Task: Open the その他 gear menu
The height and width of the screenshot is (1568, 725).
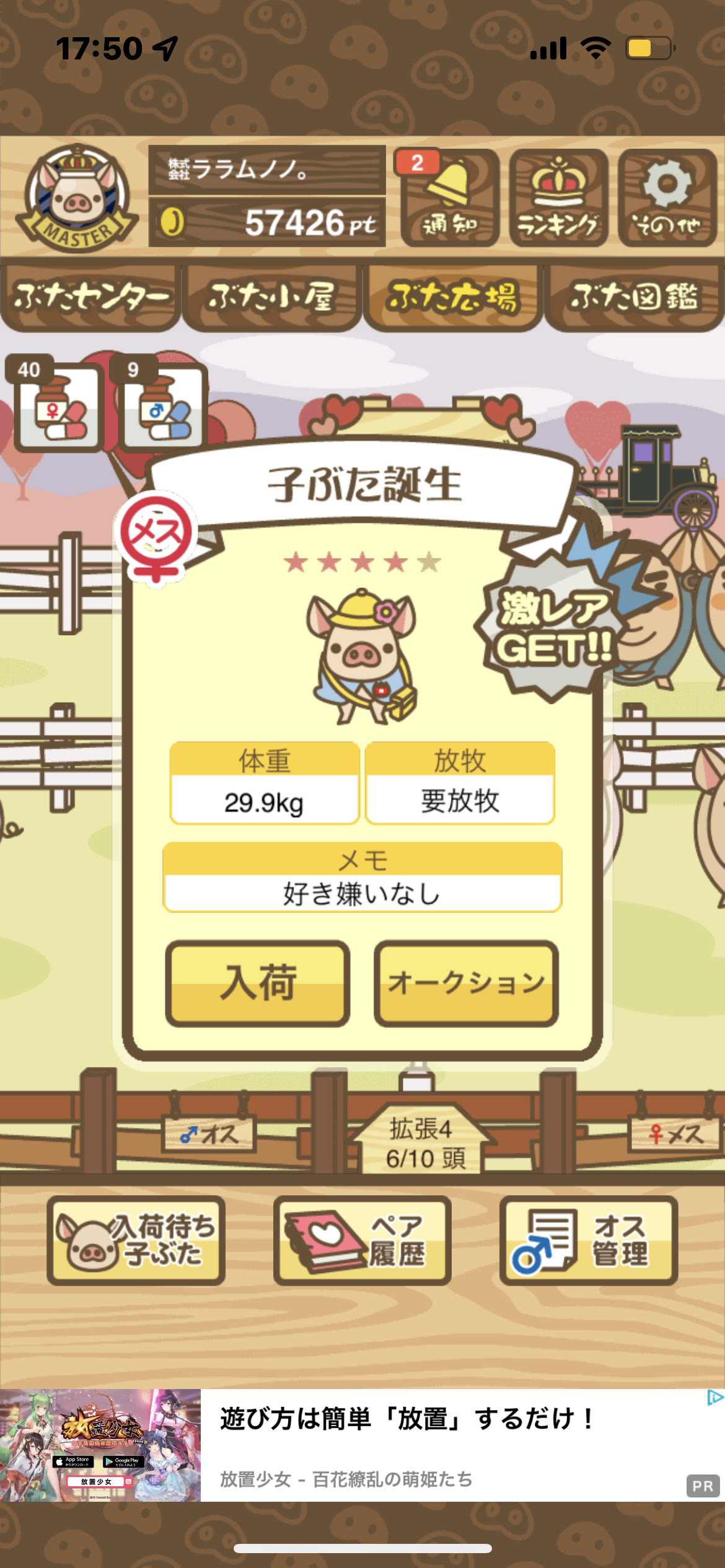Action: tap(667, 198)
